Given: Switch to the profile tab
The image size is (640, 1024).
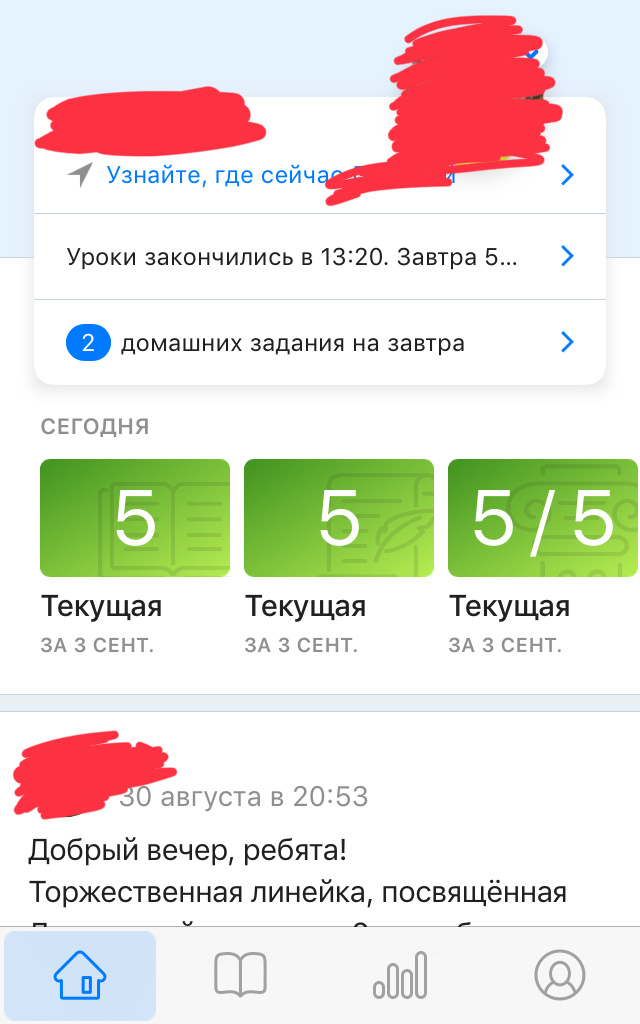Looking at the screenshot, I should click(560, 975).
